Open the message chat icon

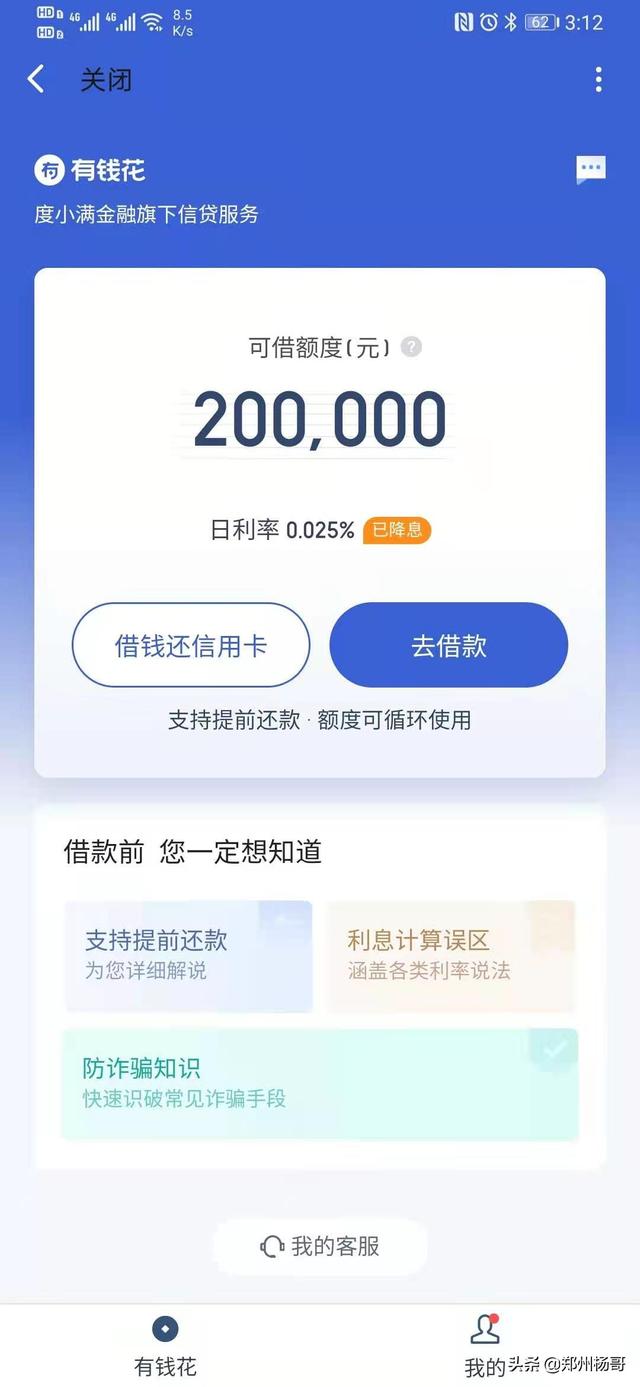[x=591, y=169]
